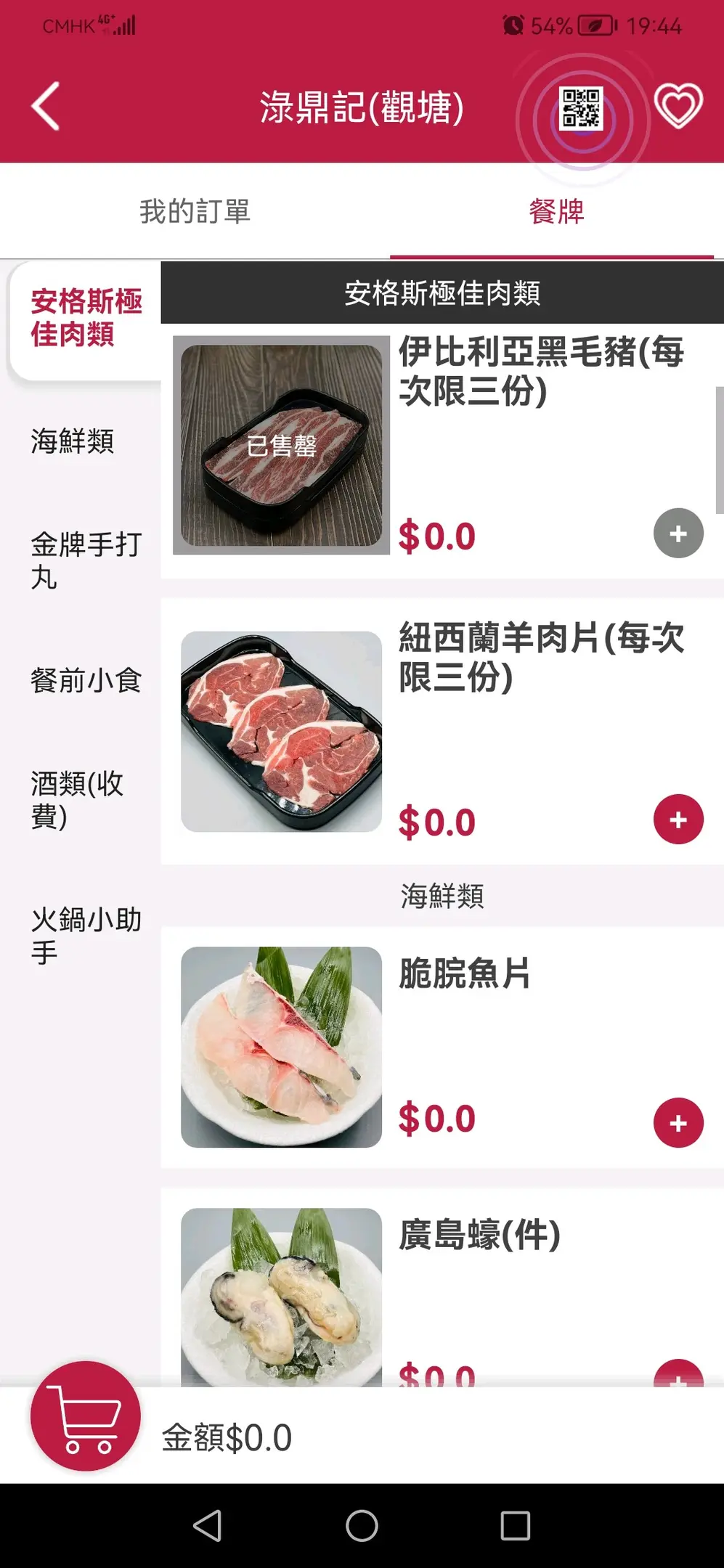Show recent apps from the navigation bar

515,1525
